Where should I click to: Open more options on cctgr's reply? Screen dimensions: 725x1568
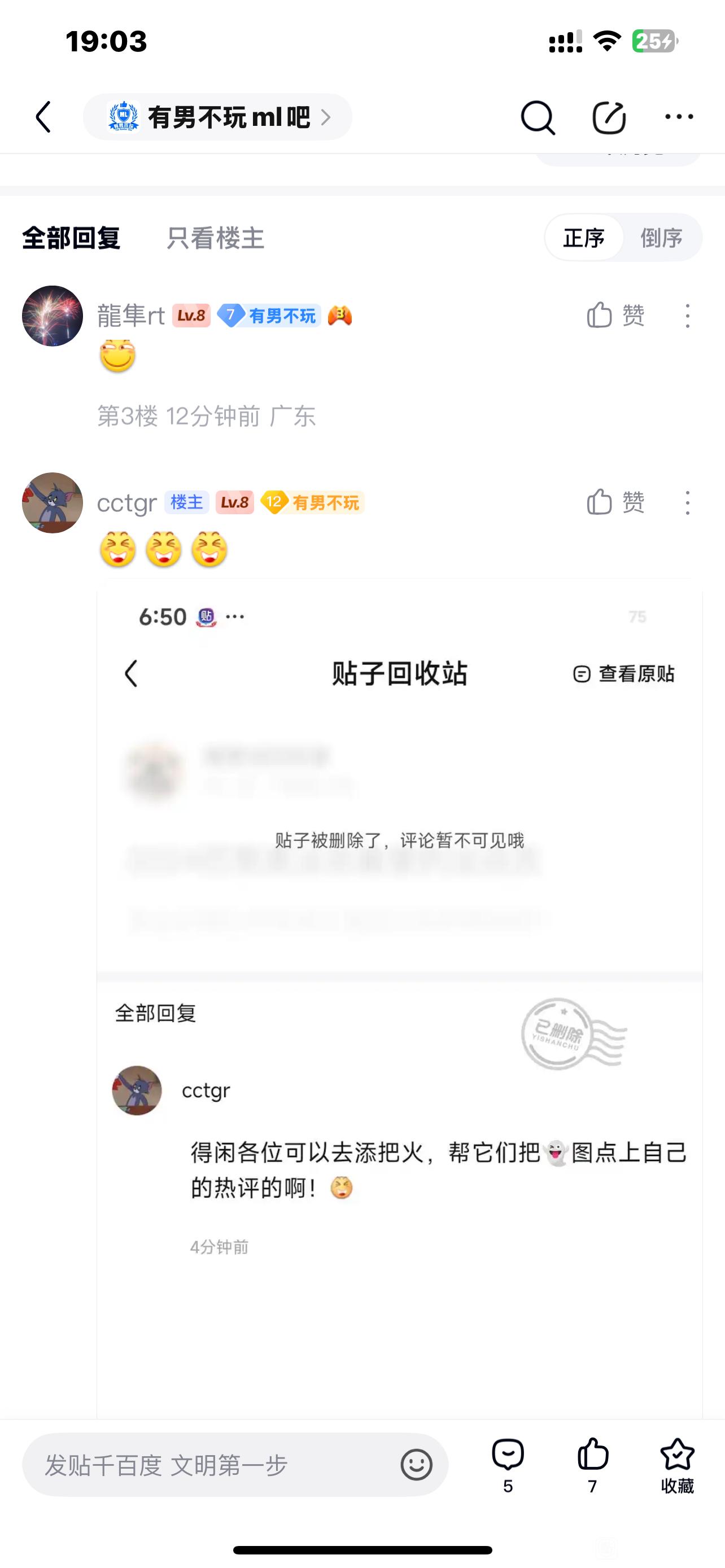tap(687, 503)
